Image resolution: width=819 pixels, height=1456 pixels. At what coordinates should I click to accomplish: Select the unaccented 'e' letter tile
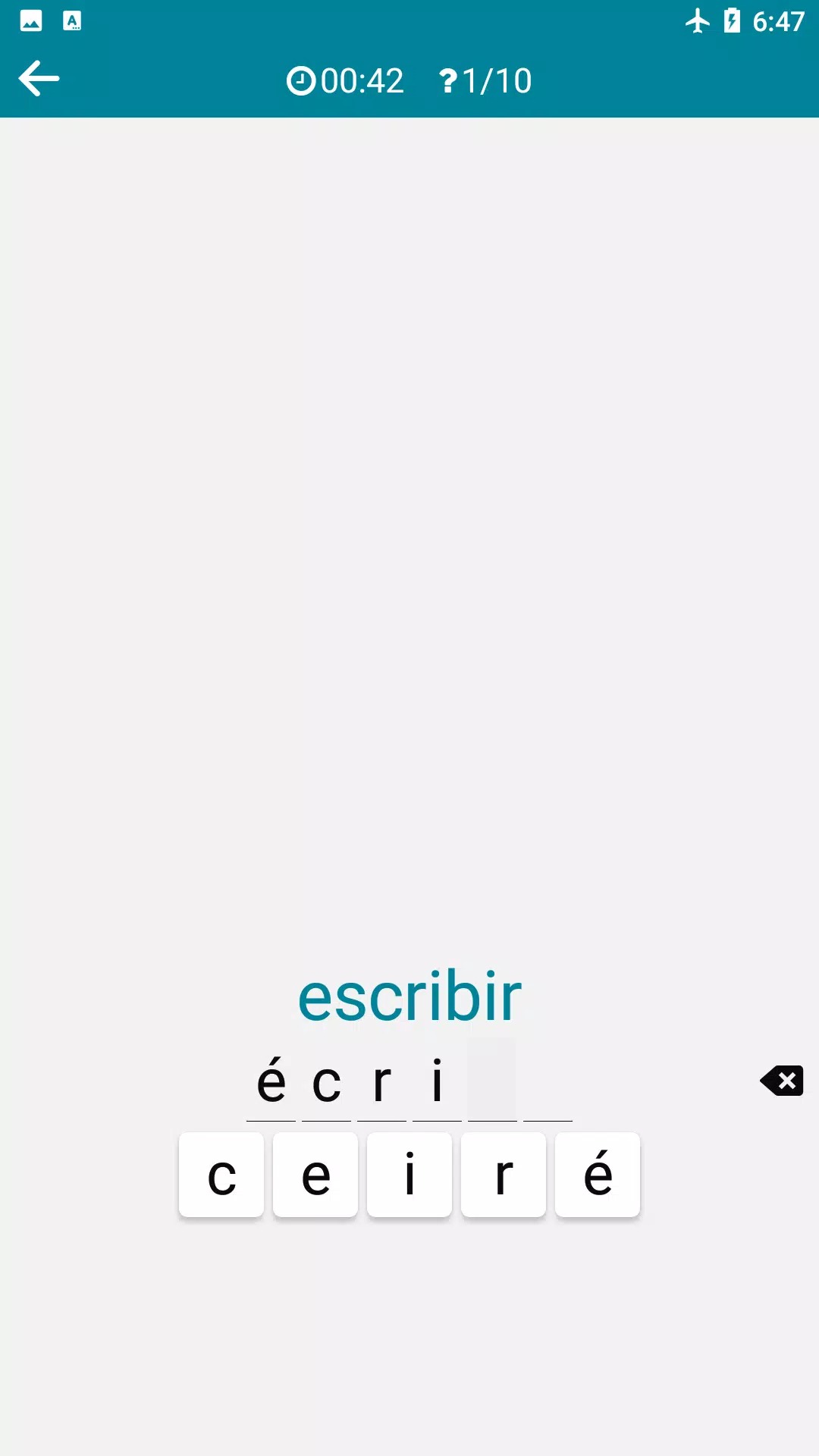315,1175
